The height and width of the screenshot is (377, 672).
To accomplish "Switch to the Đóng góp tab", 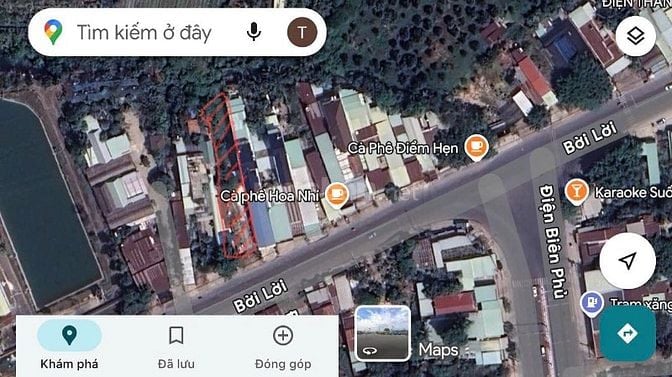I will tap(283, 346).
